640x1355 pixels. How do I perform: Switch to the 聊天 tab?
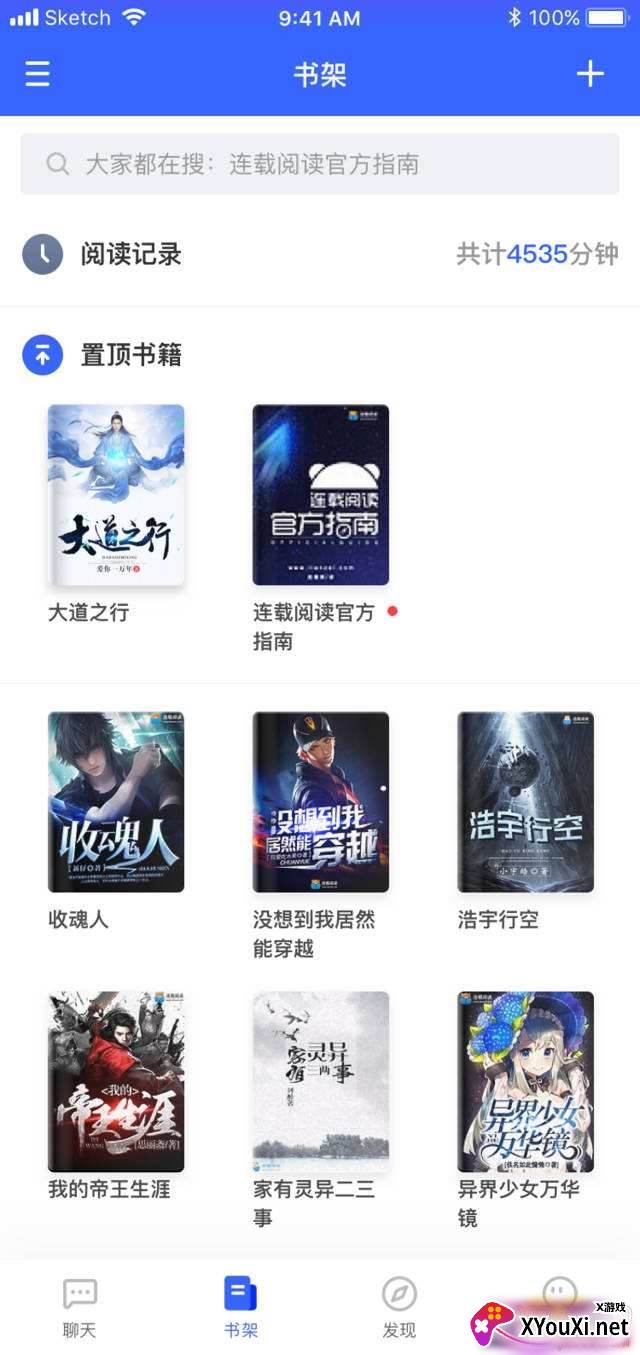pyautogui.click(x=80, y=1306)
